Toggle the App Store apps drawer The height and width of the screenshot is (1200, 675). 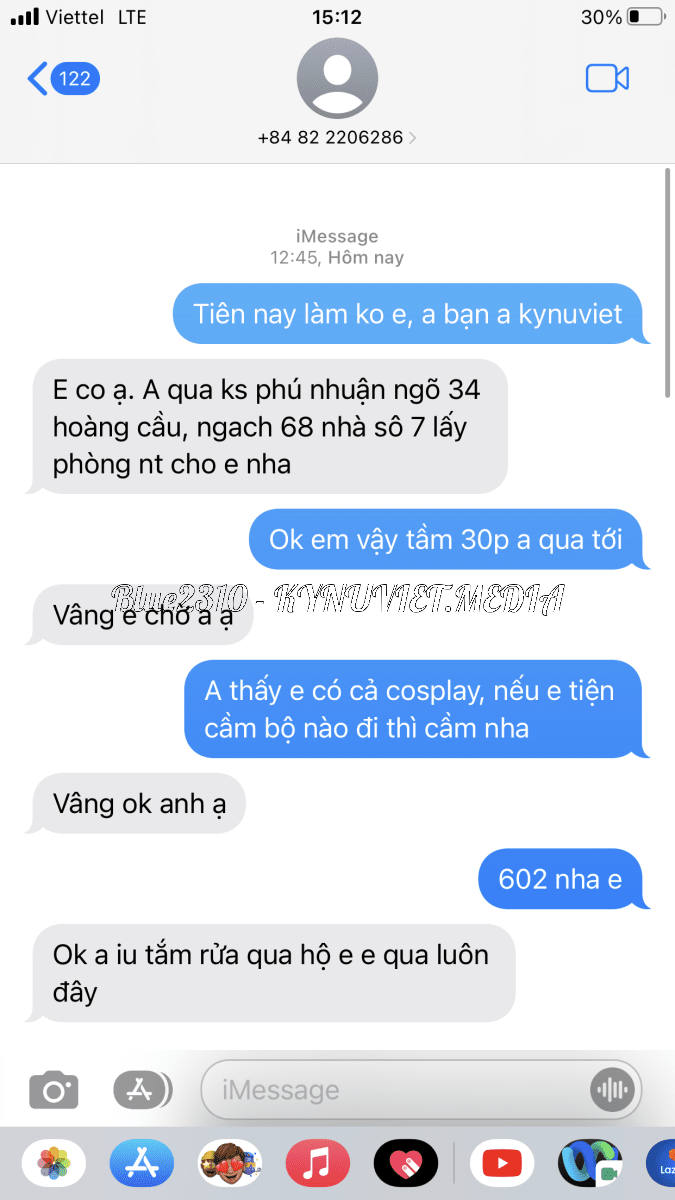[x=142, y=1089]
